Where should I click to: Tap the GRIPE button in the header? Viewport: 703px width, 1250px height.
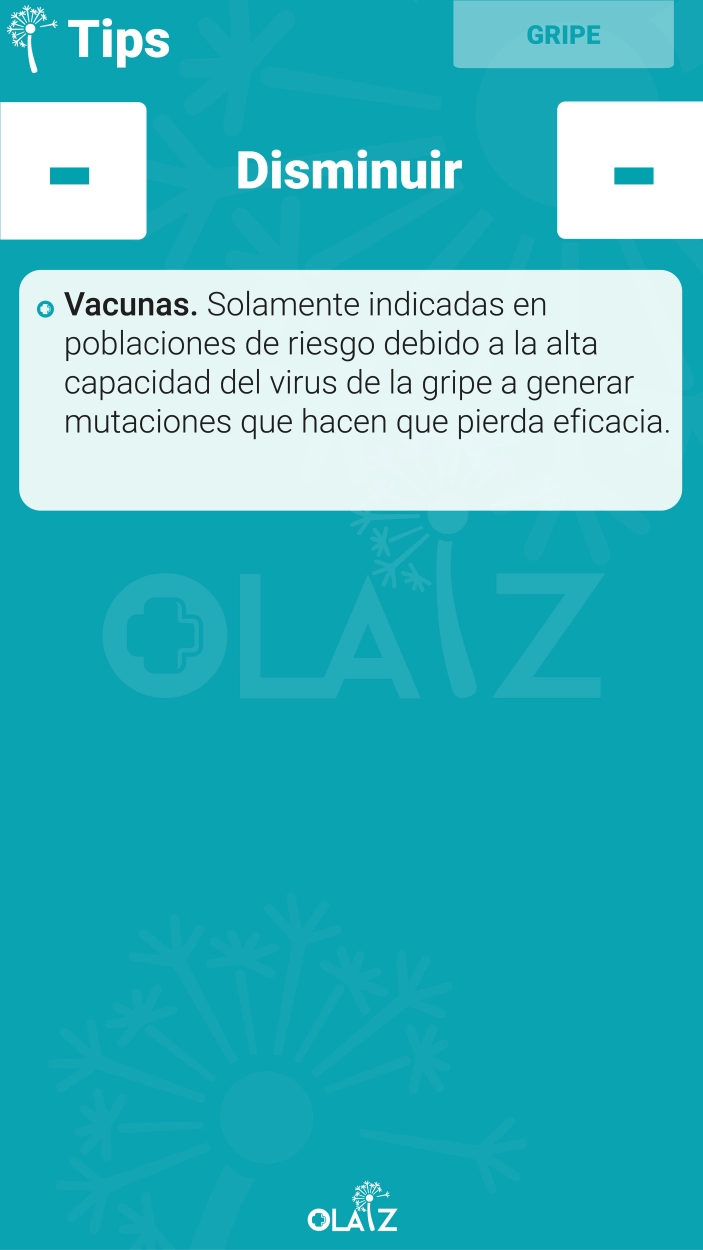(563, 34)
